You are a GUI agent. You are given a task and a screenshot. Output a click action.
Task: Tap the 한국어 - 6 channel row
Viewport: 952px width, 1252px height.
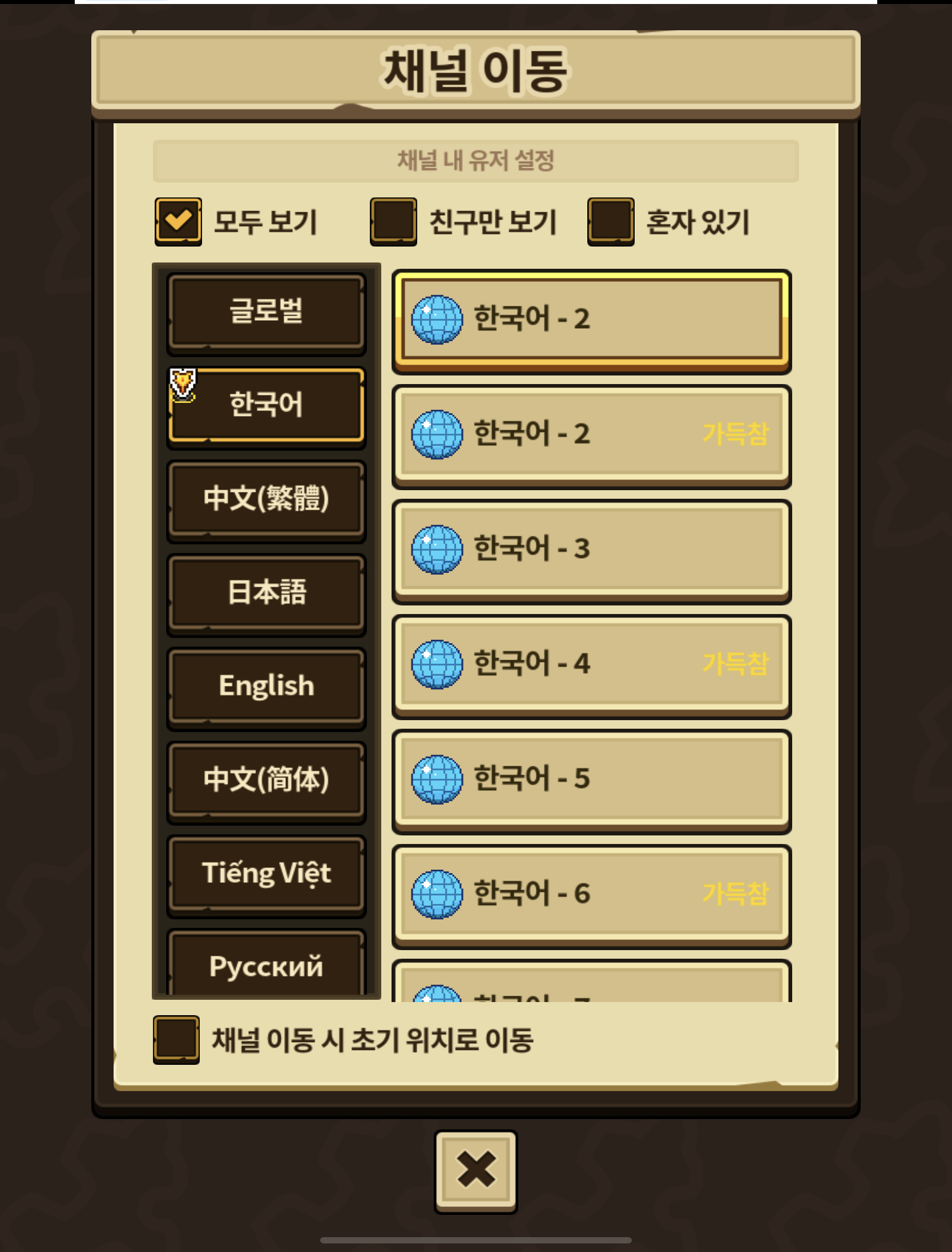click(591, 895)
